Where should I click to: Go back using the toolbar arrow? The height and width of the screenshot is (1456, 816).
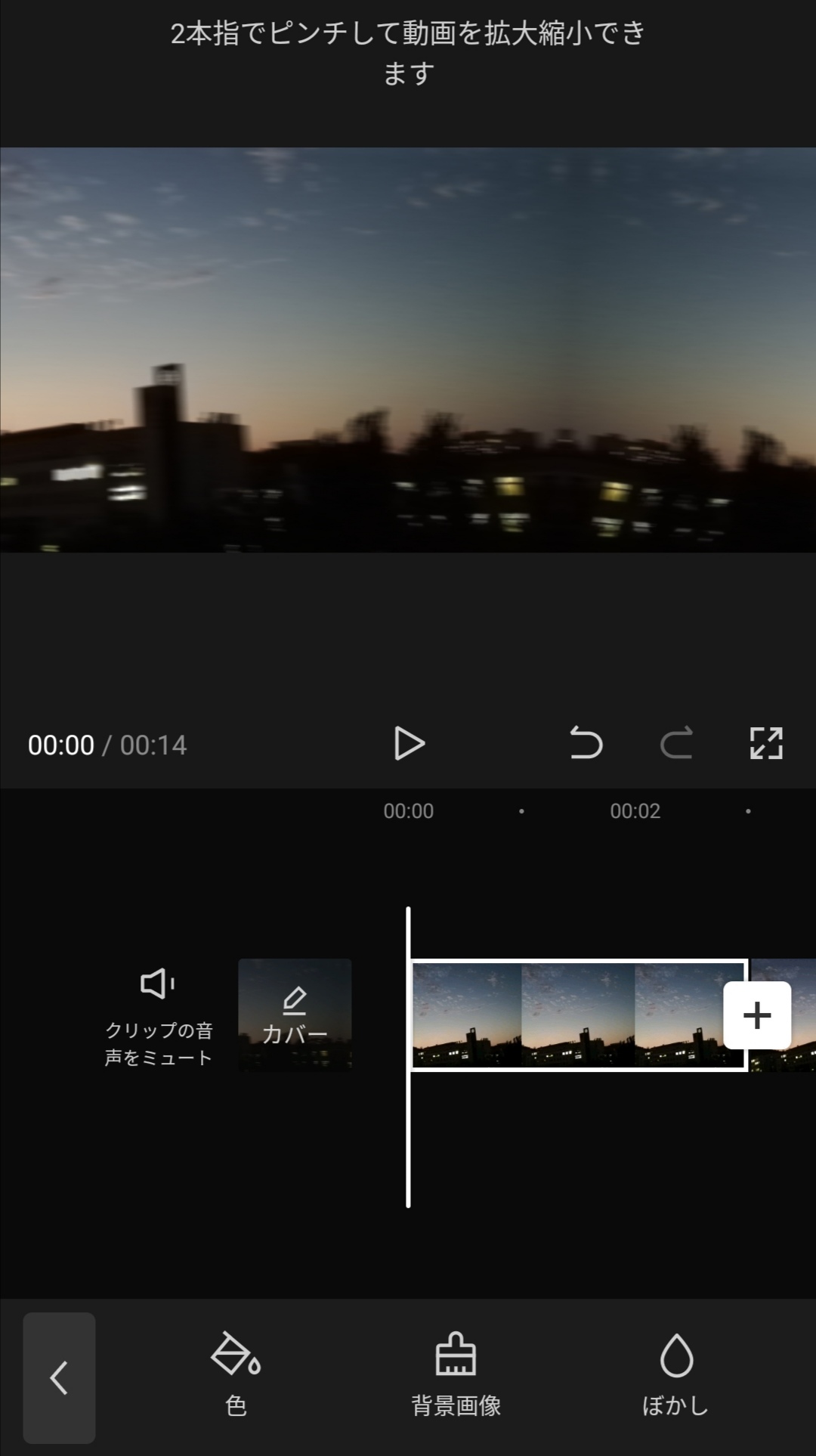pos(59,1378)
